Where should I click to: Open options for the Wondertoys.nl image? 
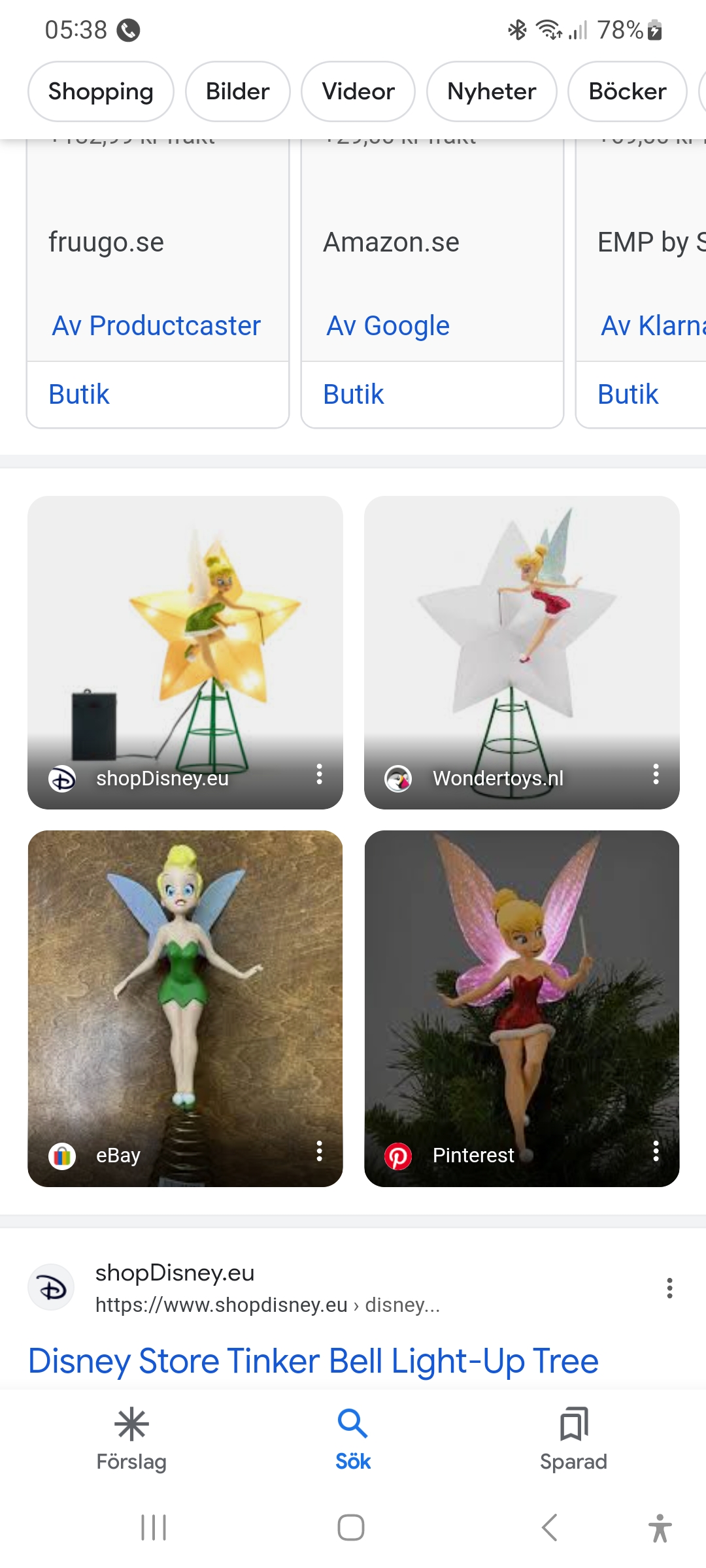pos(656,775)
